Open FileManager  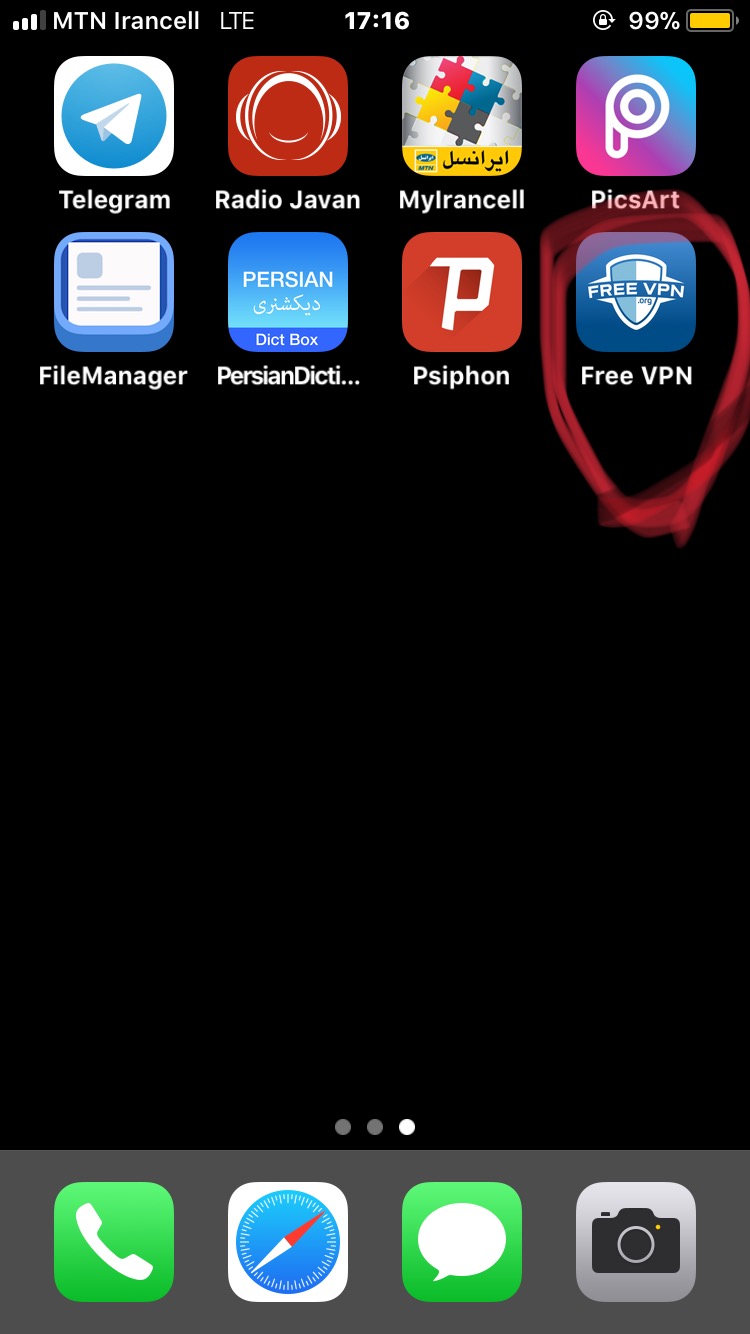[114, 292]
